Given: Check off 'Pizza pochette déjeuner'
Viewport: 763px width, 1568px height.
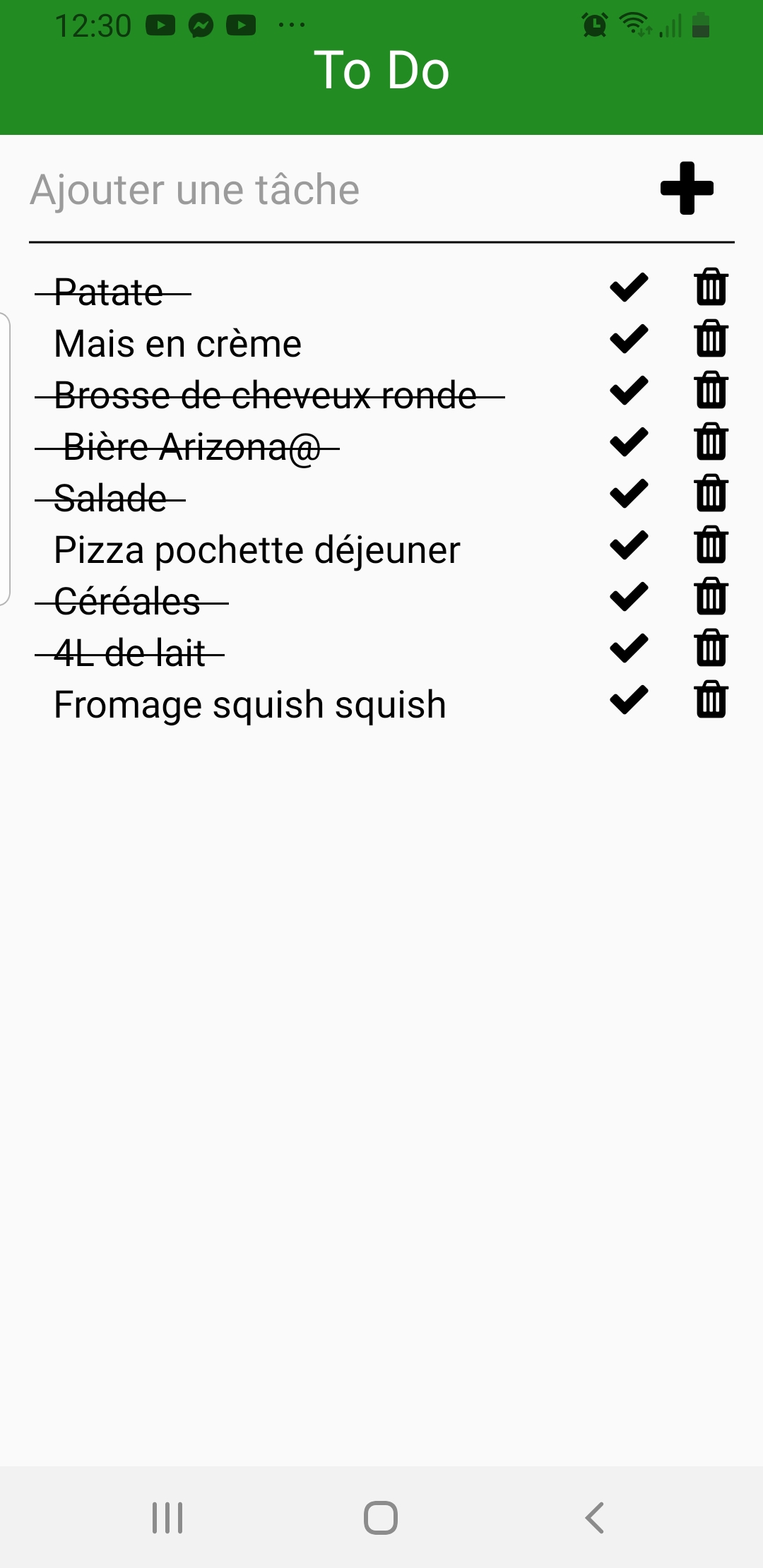Looking at the screenshot, I should click(x=629, y=545).
